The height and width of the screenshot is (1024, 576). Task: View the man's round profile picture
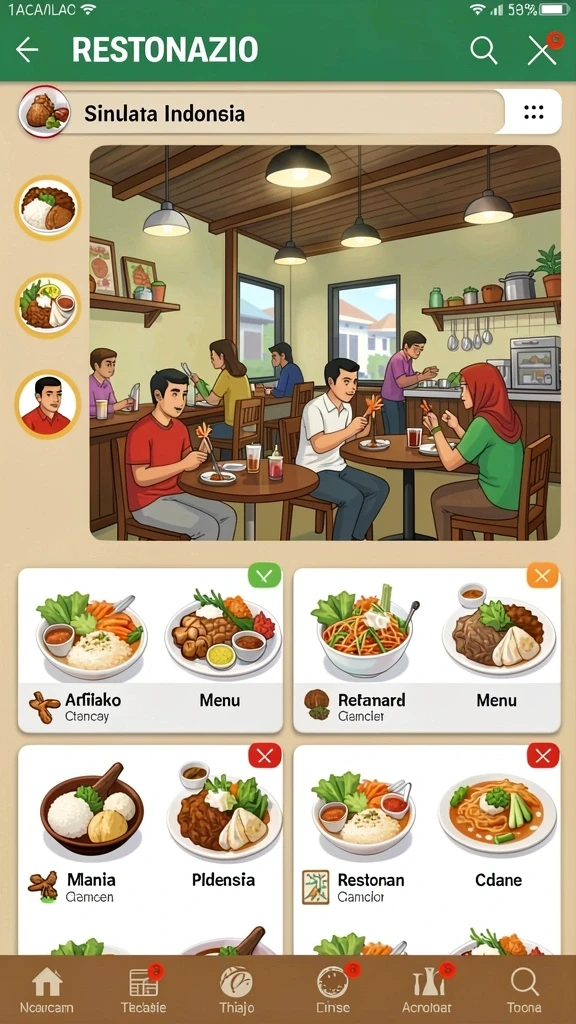(47, 404)
